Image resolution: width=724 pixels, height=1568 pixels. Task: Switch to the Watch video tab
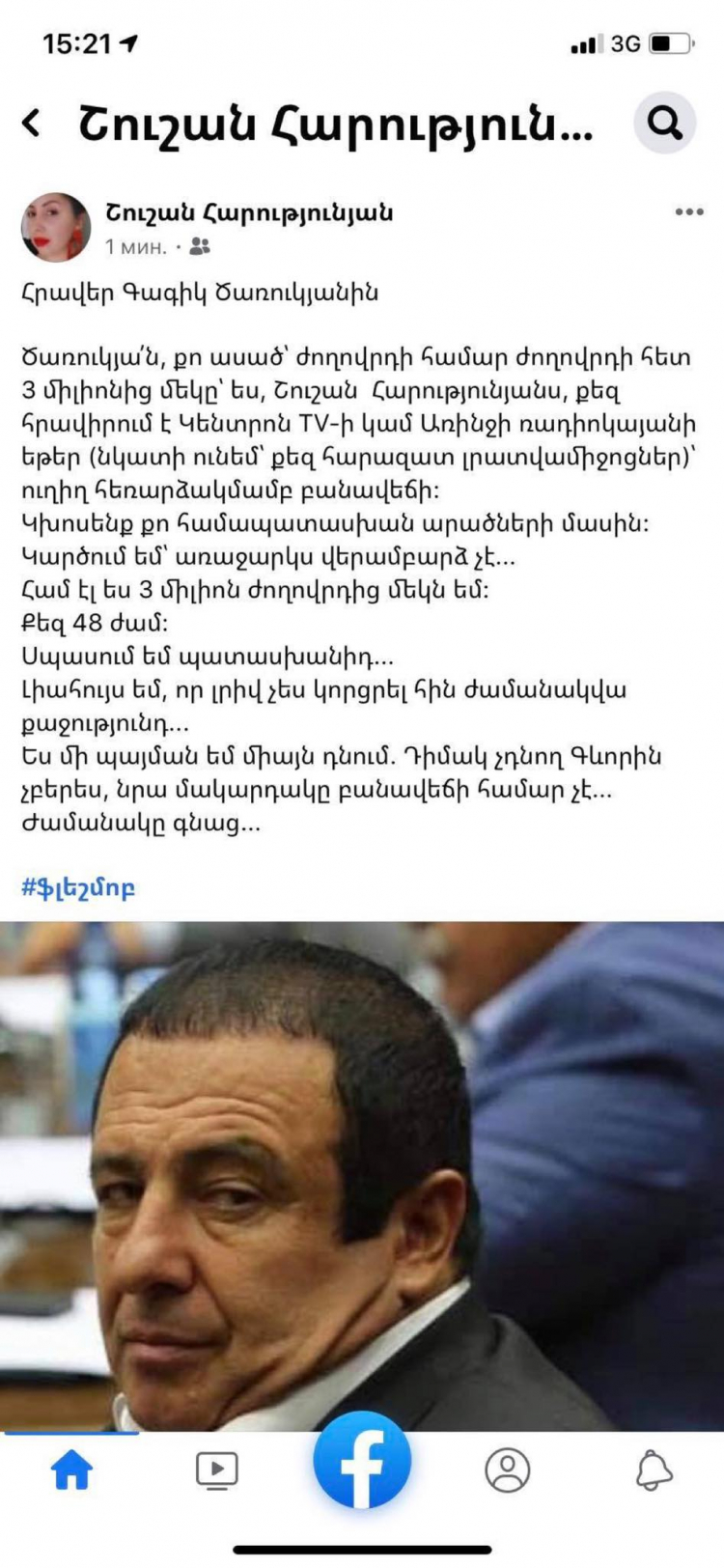tap(217, 1470)
